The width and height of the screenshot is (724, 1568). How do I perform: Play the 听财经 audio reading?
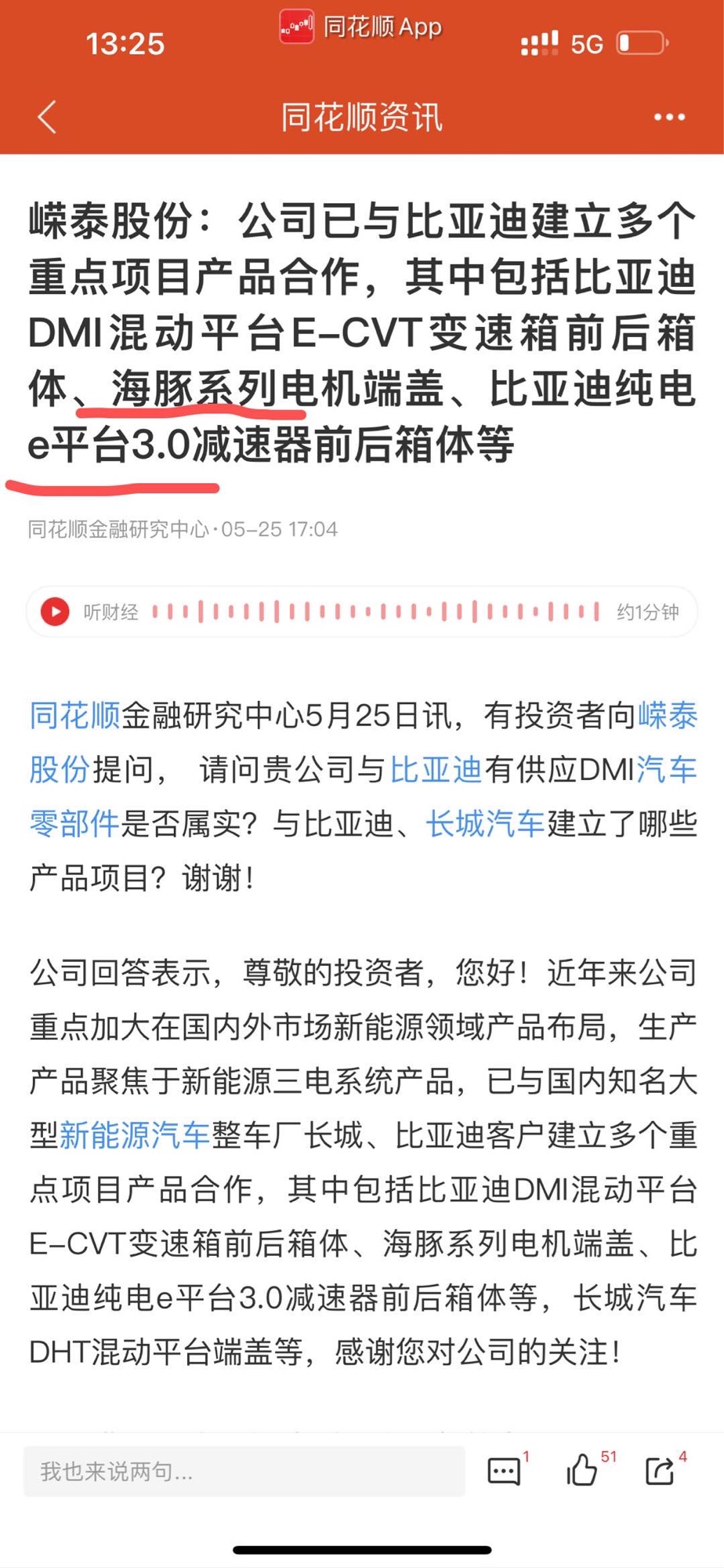pos(55,612)
